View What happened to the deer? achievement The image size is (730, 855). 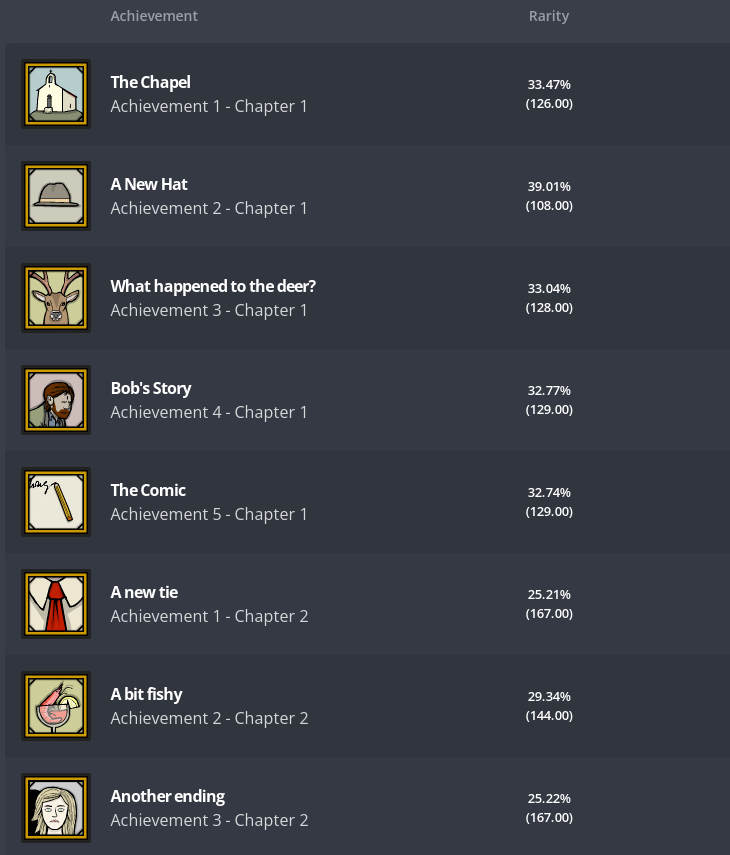point(213,287)
